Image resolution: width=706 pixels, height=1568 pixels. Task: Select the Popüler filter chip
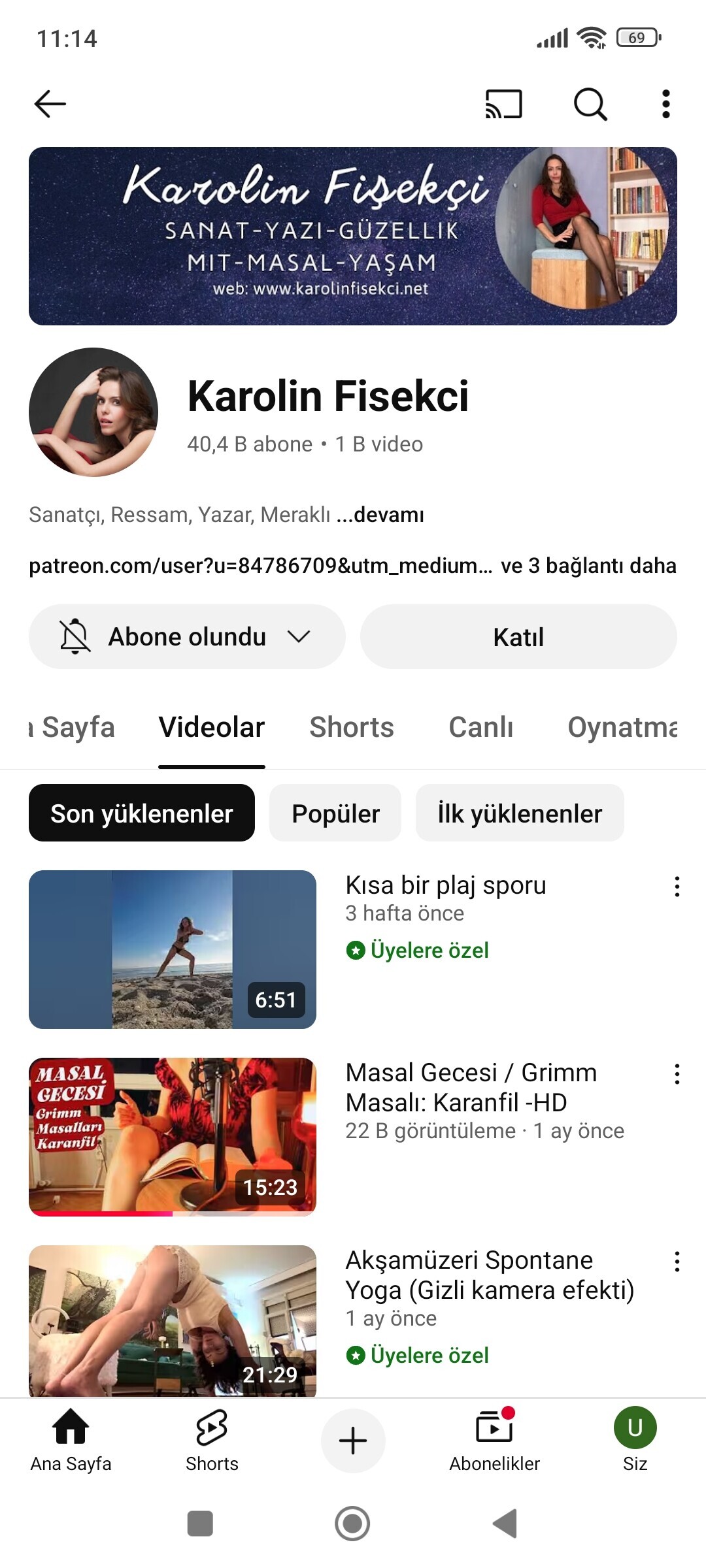click(335, 813)
